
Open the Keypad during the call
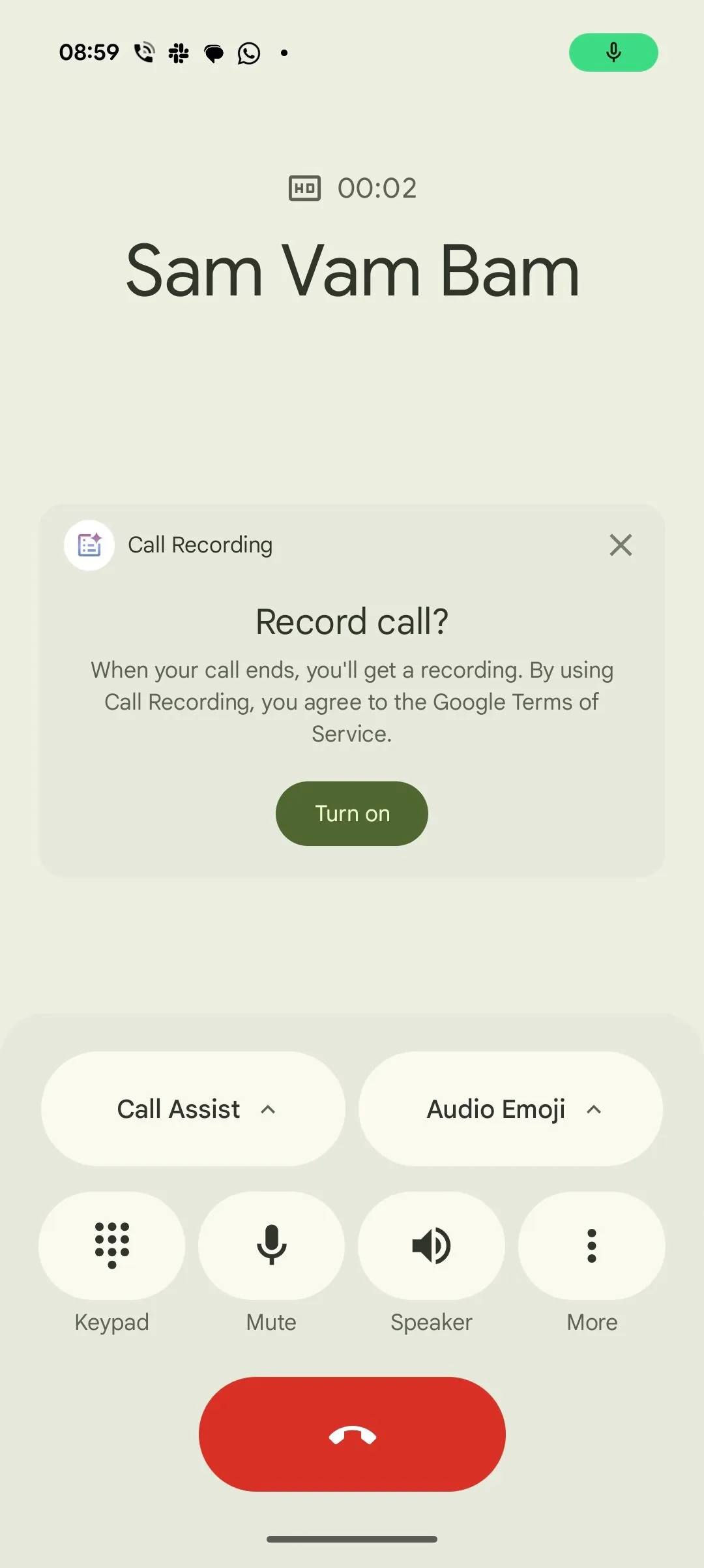(111, 1246)
